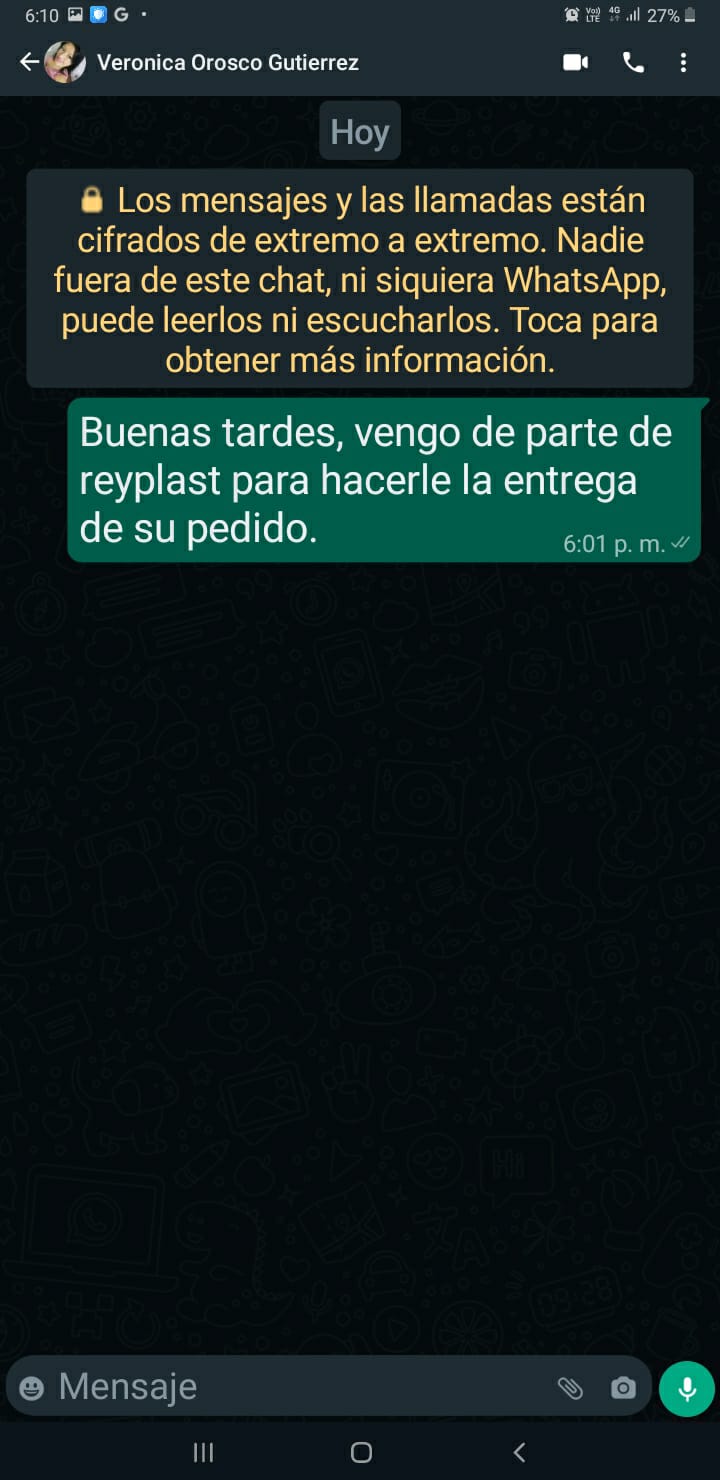Go to the system home screen

click(x=362, y=1452)
